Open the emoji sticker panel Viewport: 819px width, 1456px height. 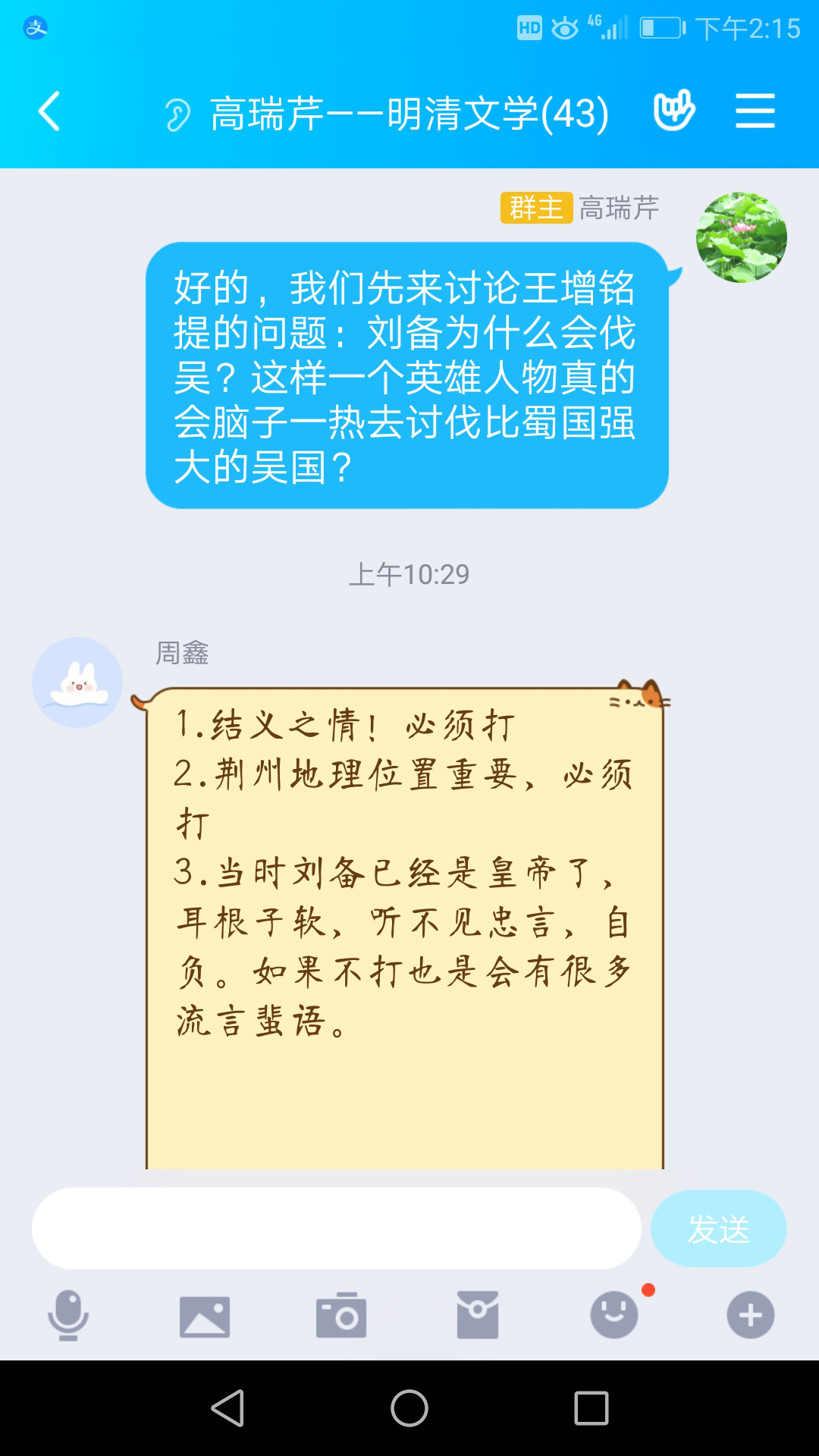[x=614, y=1316]
